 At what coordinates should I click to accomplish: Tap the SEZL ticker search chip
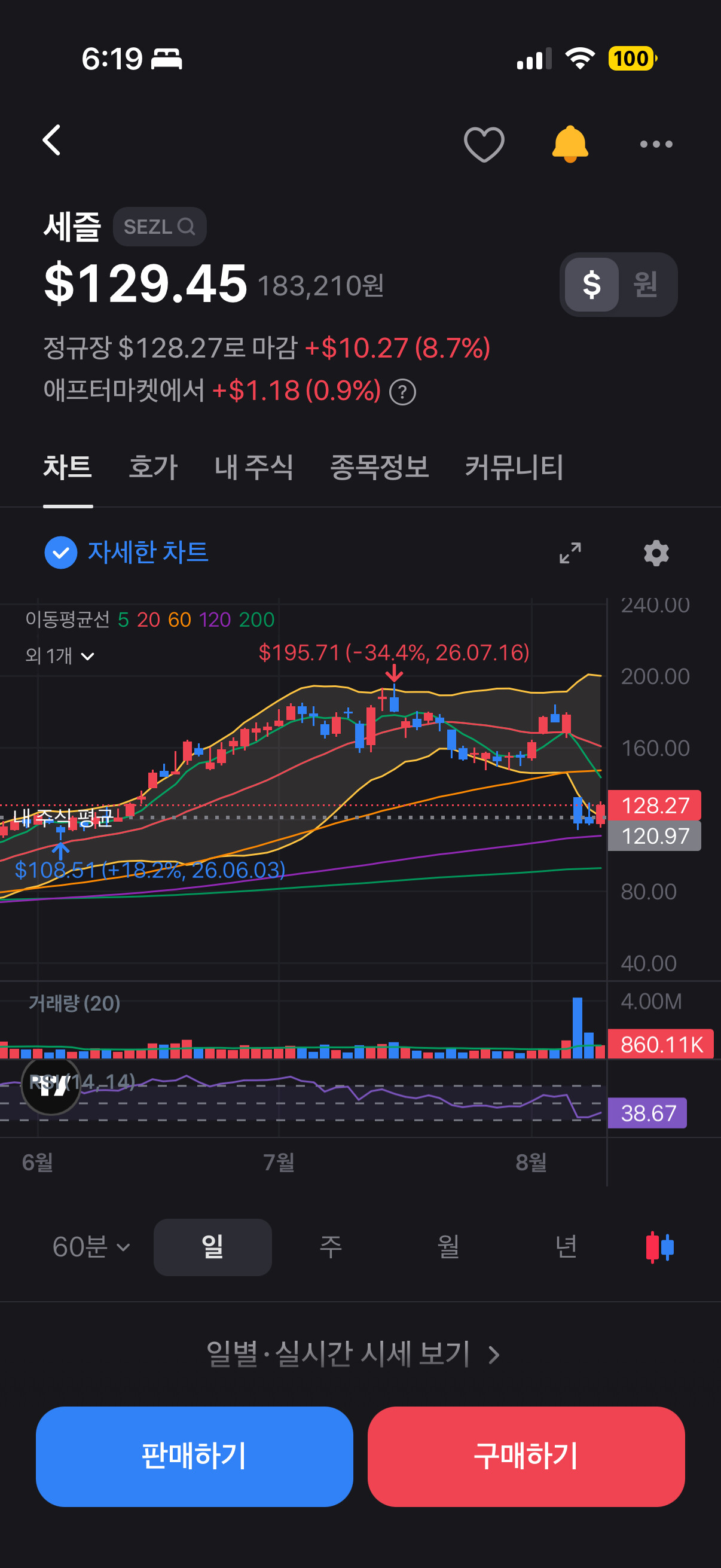[x=160, y=227]
